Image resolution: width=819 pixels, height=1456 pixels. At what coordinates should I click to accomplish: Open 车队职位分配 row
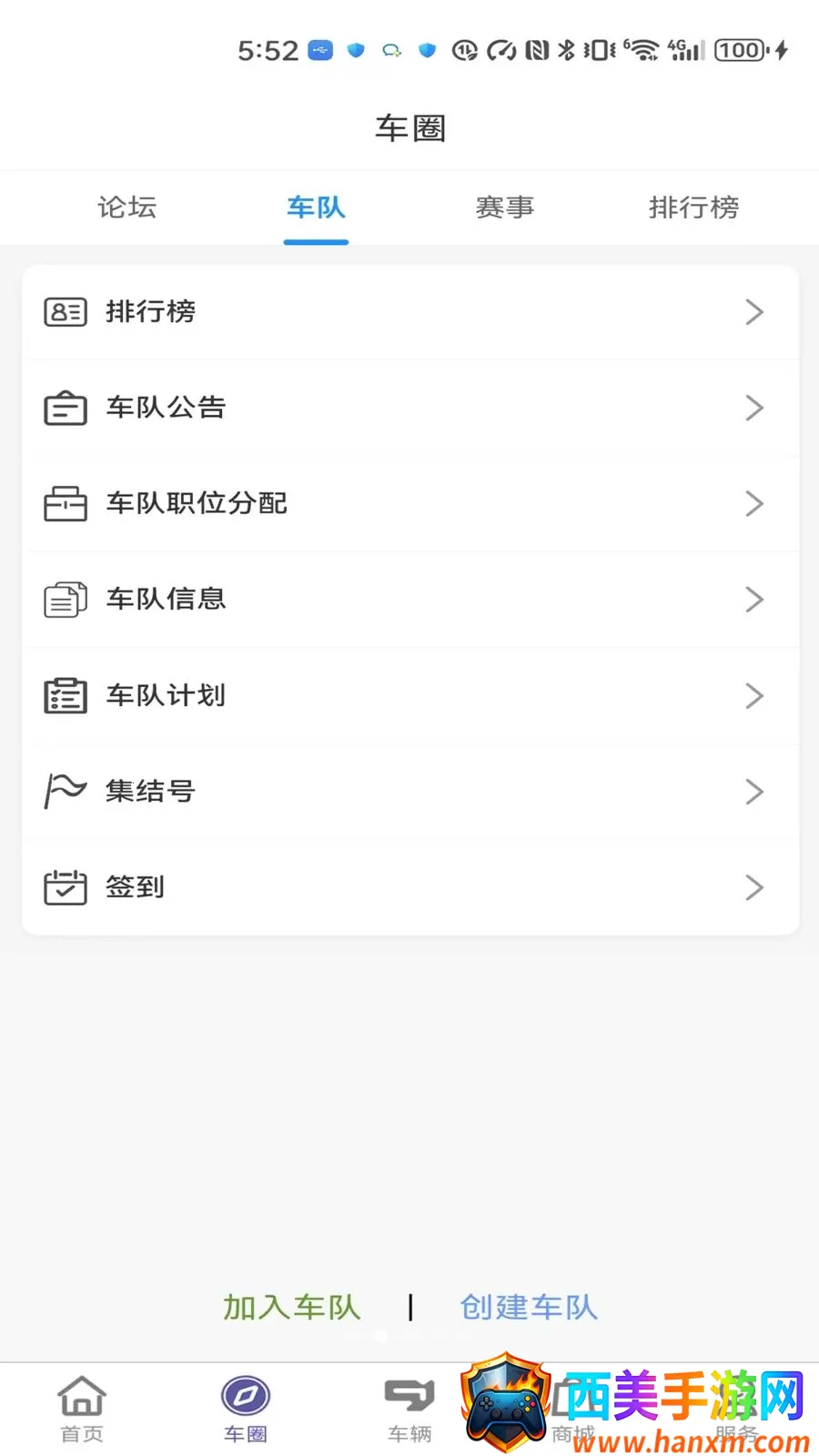[x=410, y=503]
